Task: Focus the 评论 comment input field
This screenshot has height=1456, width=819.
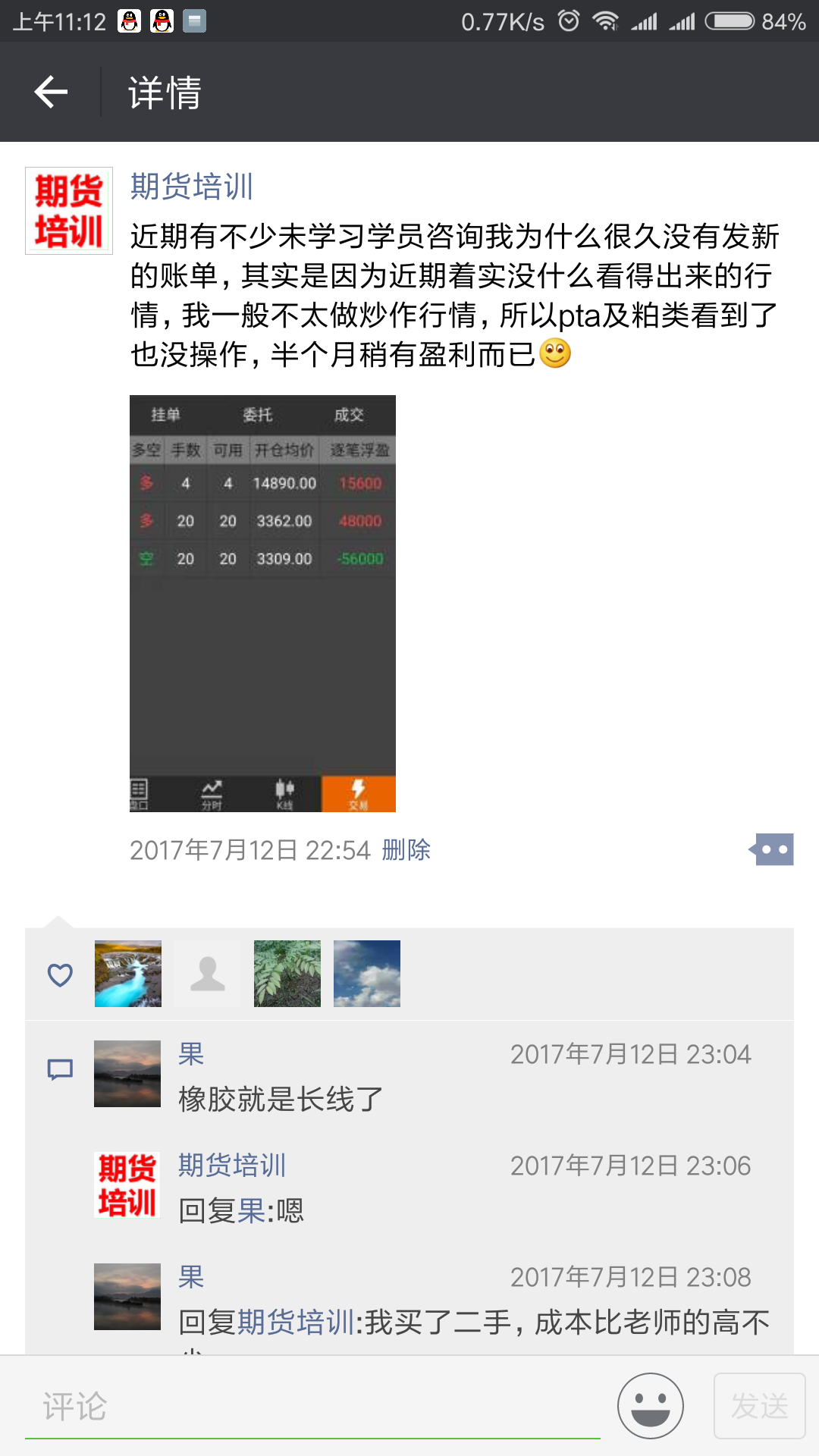Action: click(x=312, y=1407)
